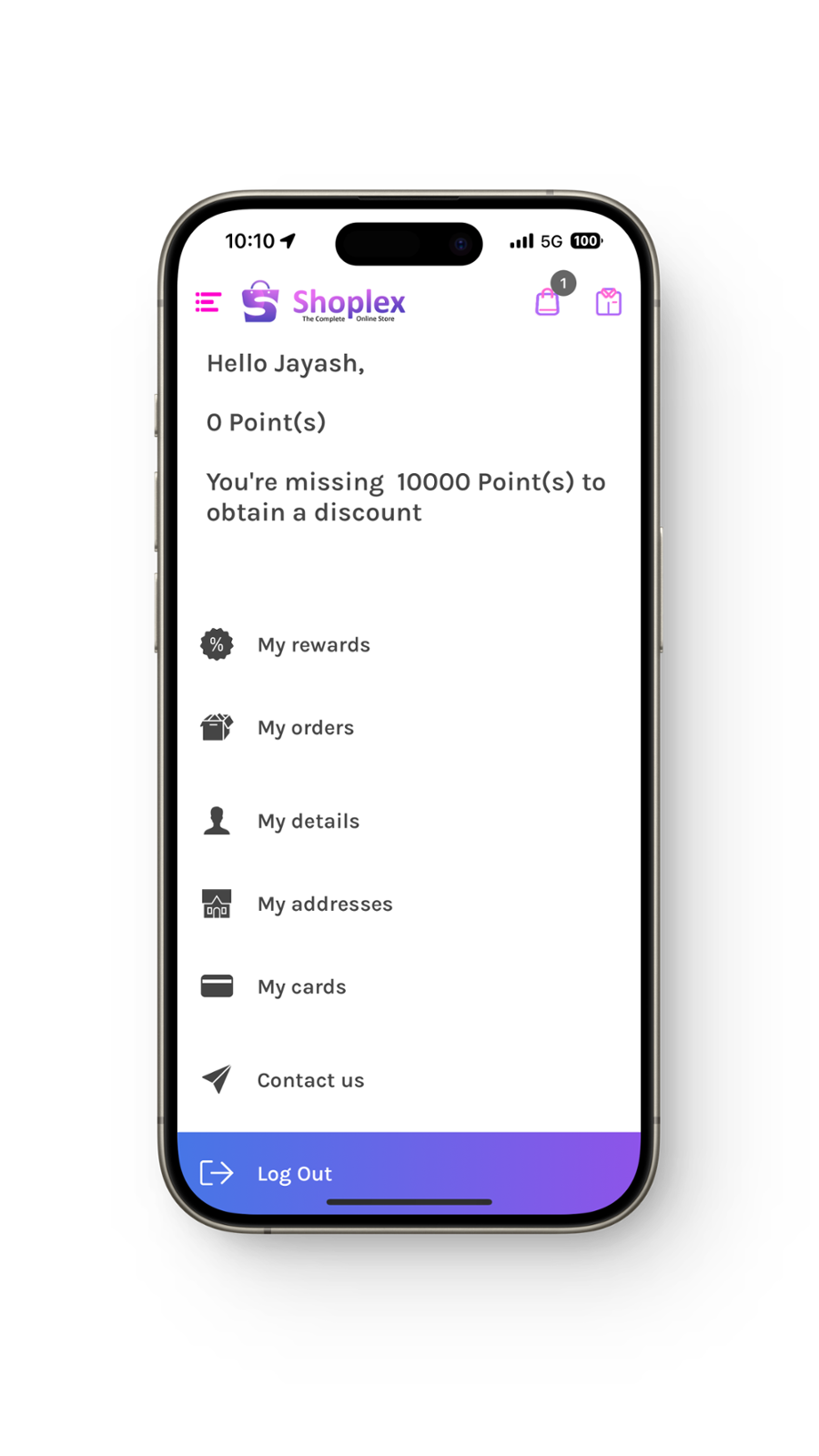This screenshot has width=819, height=1456.
Task: Open the hamburger drawer menu
Action: pyautogui.click(x=208, y=302)
